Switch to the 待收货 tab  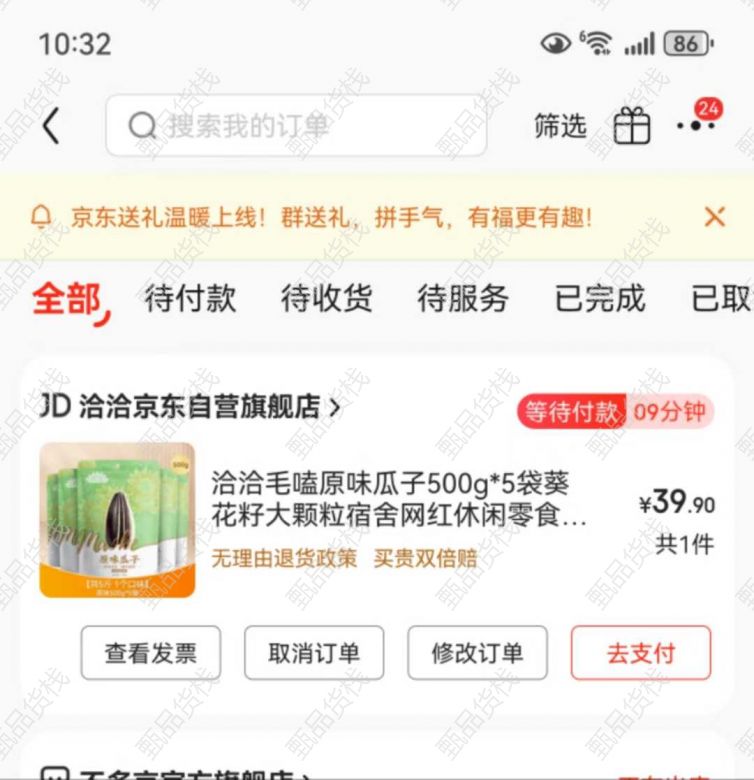(x=326, y=299)
